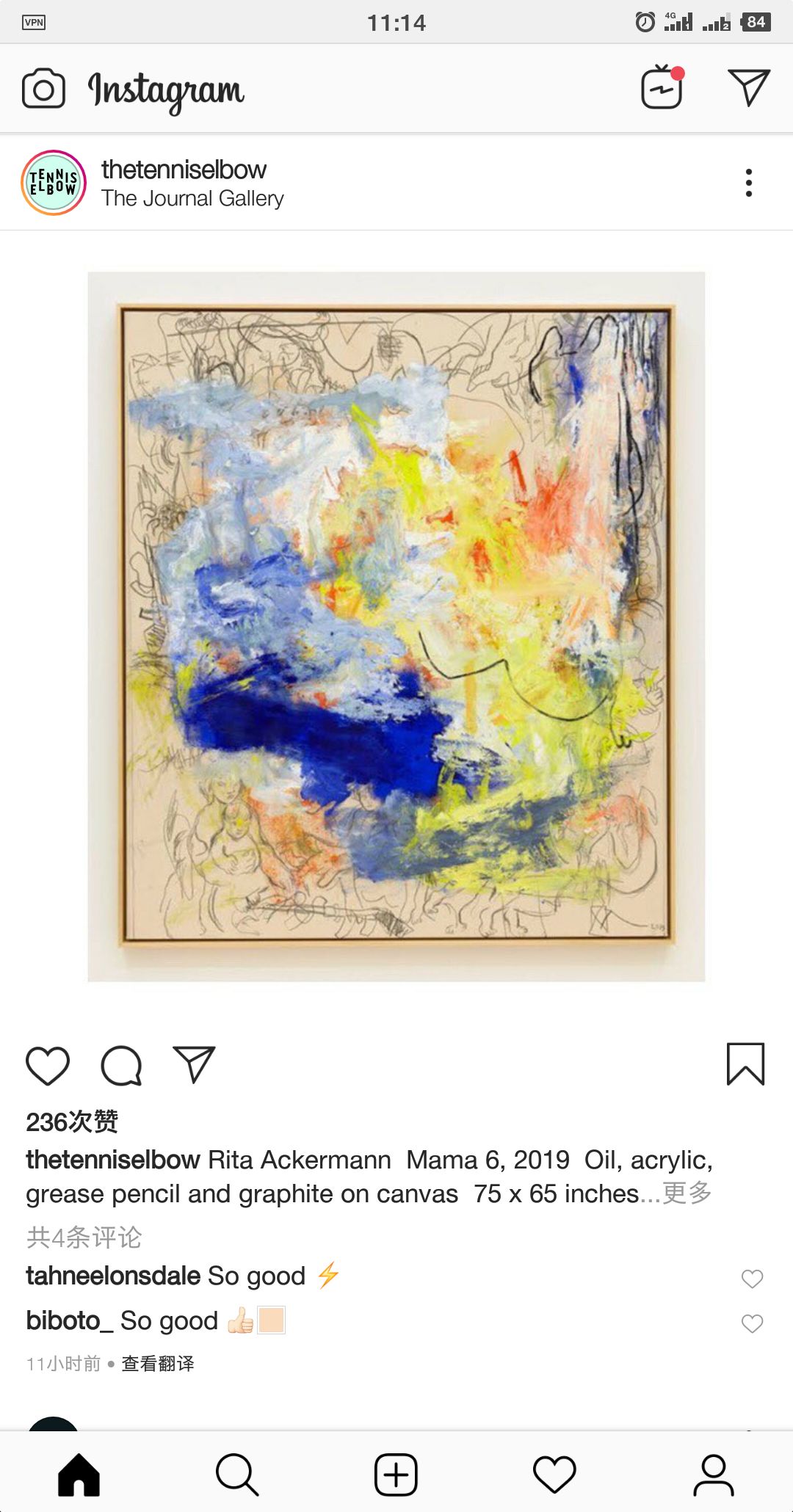Go to the Profile tab
Viewport: 793px width, 1512px height.
pyautogui.click(x=713, y=1474)
